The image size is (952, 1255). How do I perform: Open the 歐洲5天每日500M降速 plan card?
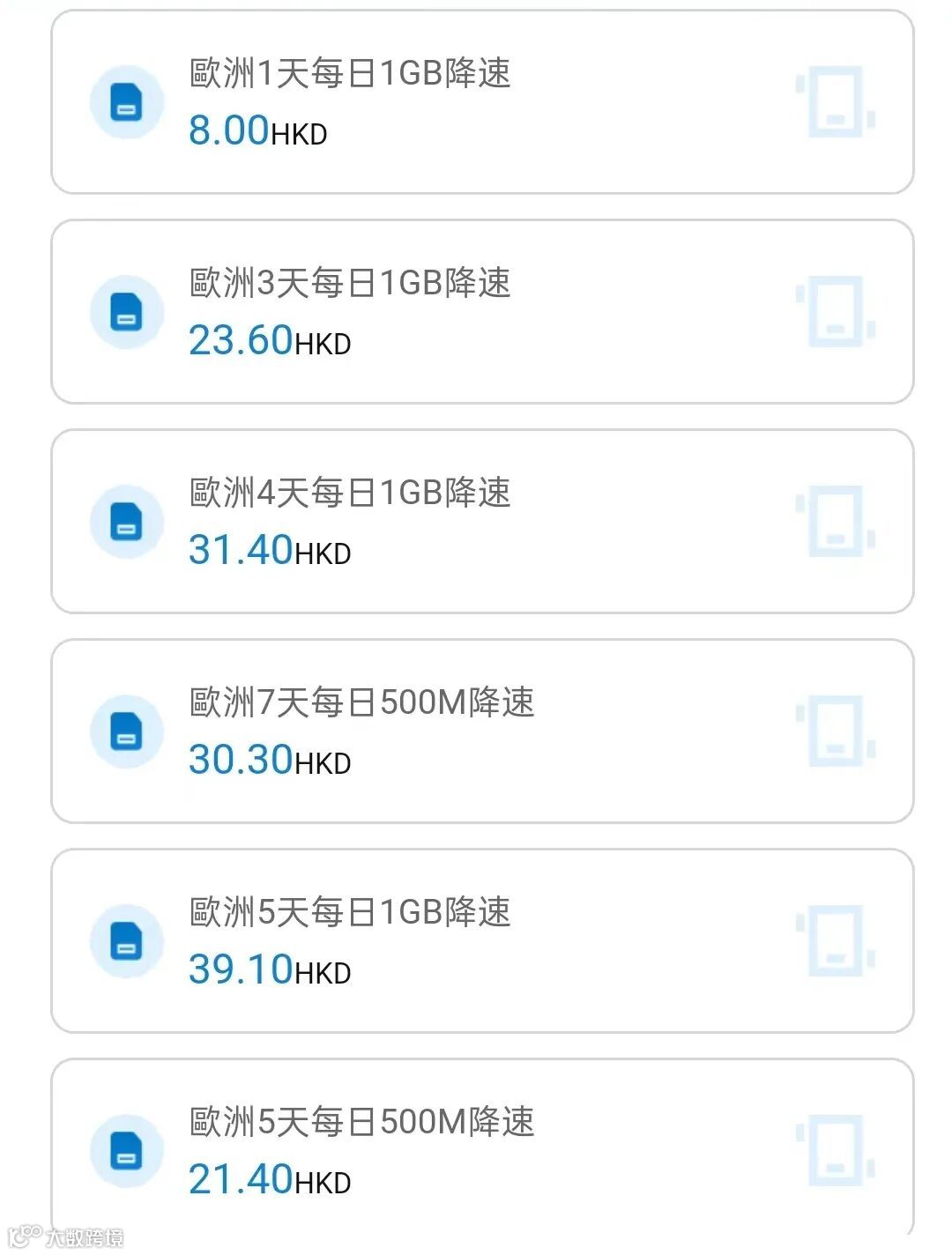click(x=481, y=1149)
